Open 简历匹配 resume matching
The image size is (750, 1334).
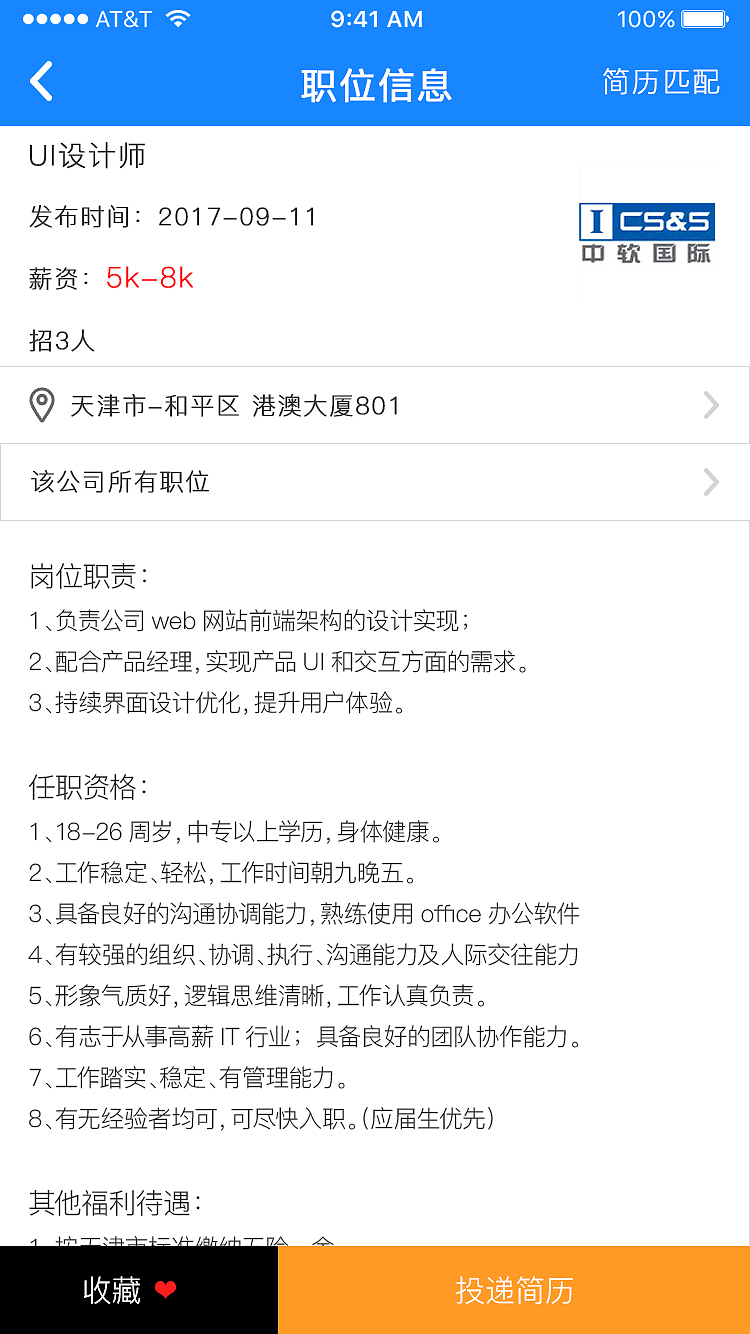661,82
